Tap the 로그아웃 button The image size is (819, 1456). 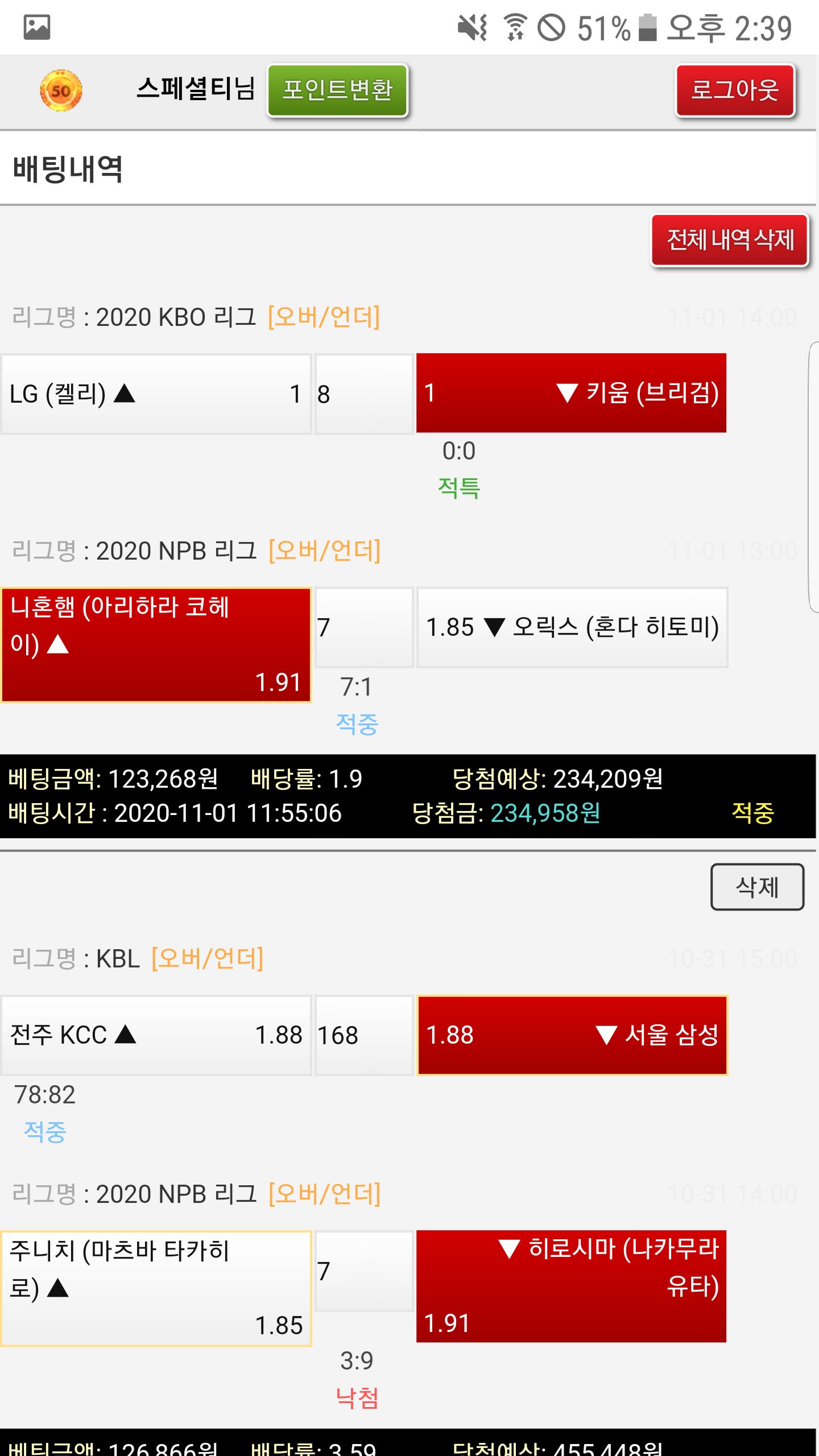point(735,90)
